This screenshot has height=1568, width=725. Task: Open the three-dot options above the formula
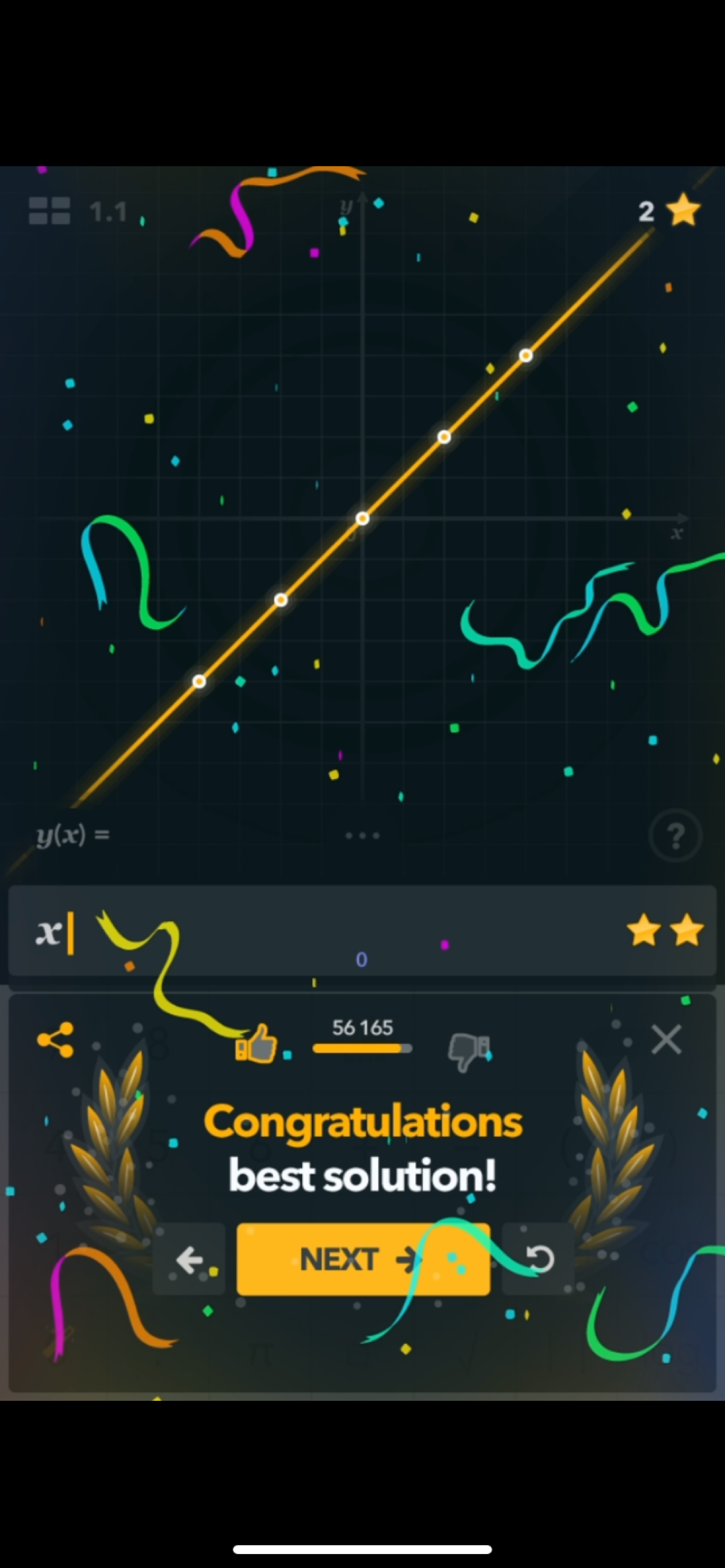[x=362, y=836]
